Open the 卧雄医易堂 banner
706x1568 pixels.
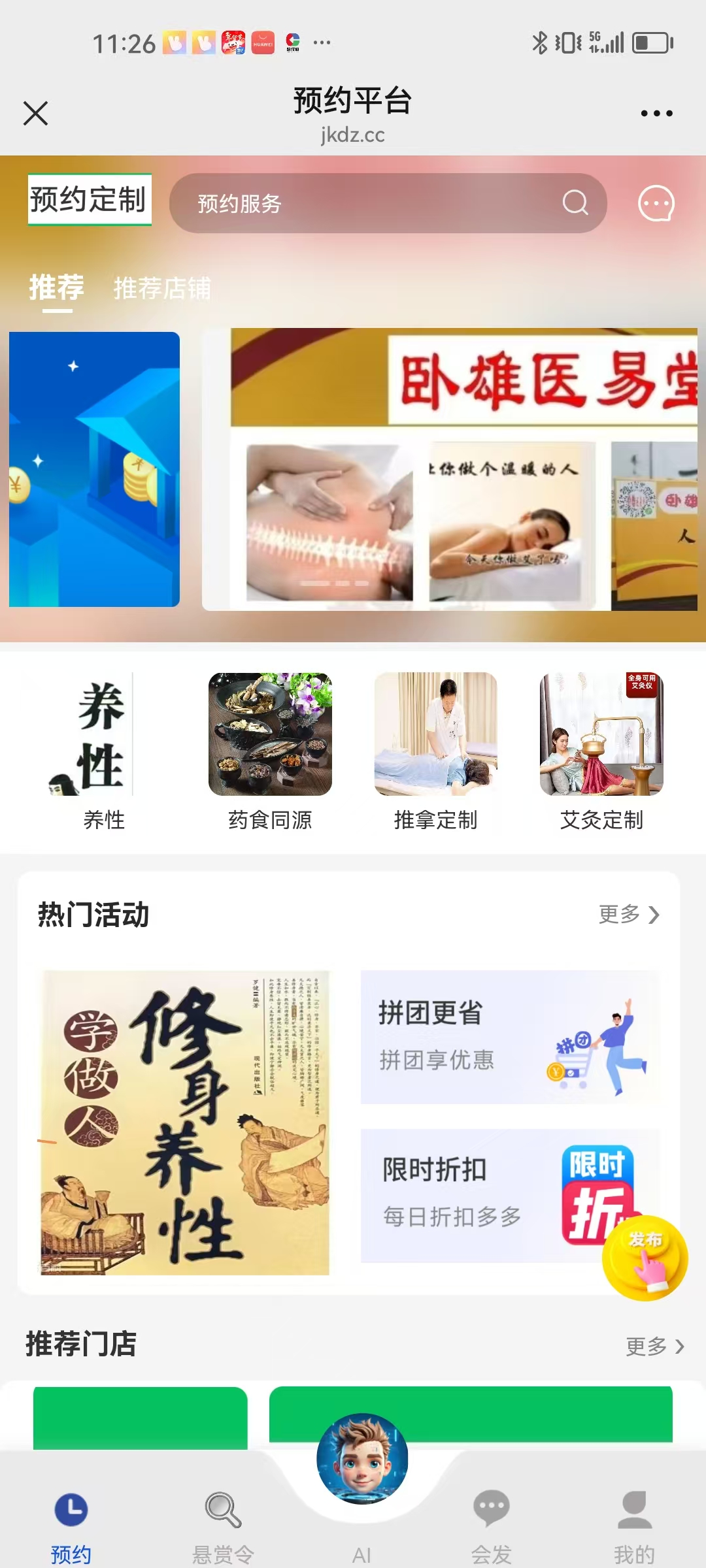pyautogui.click(x=450, y=469)
